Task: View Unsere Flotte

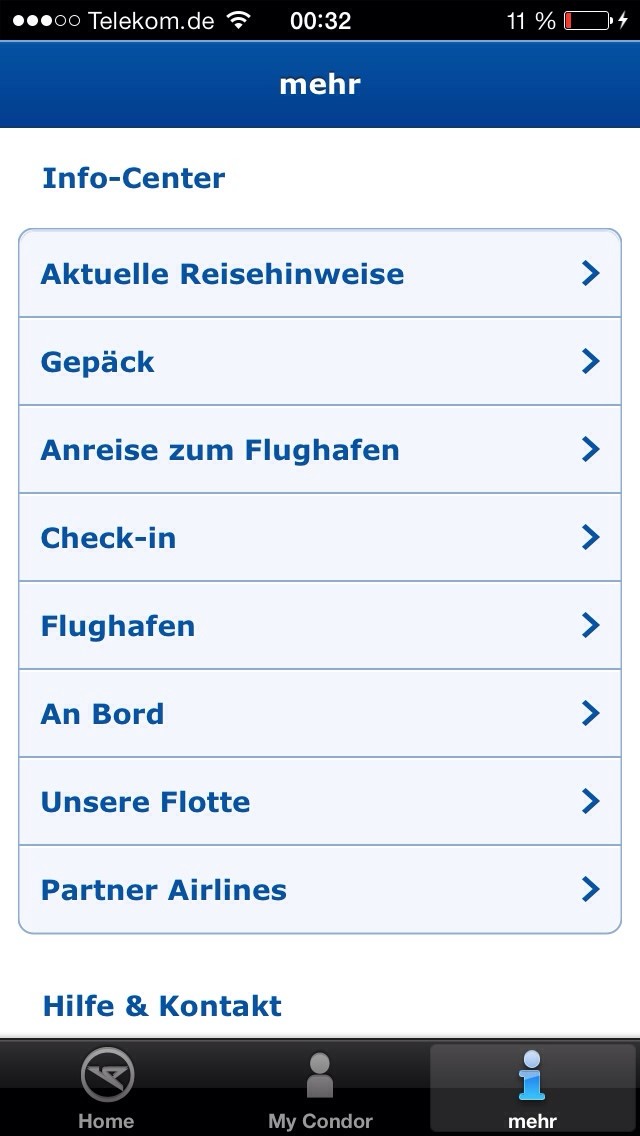Action: (x=320, y=801)
